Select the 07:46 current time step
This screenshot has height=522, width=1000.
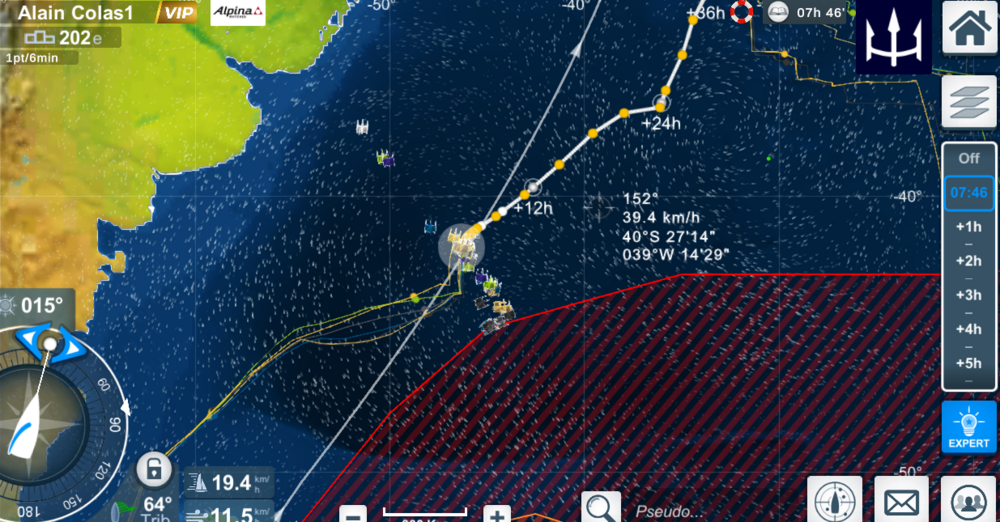pyautogui.click(x=969, y=192)
